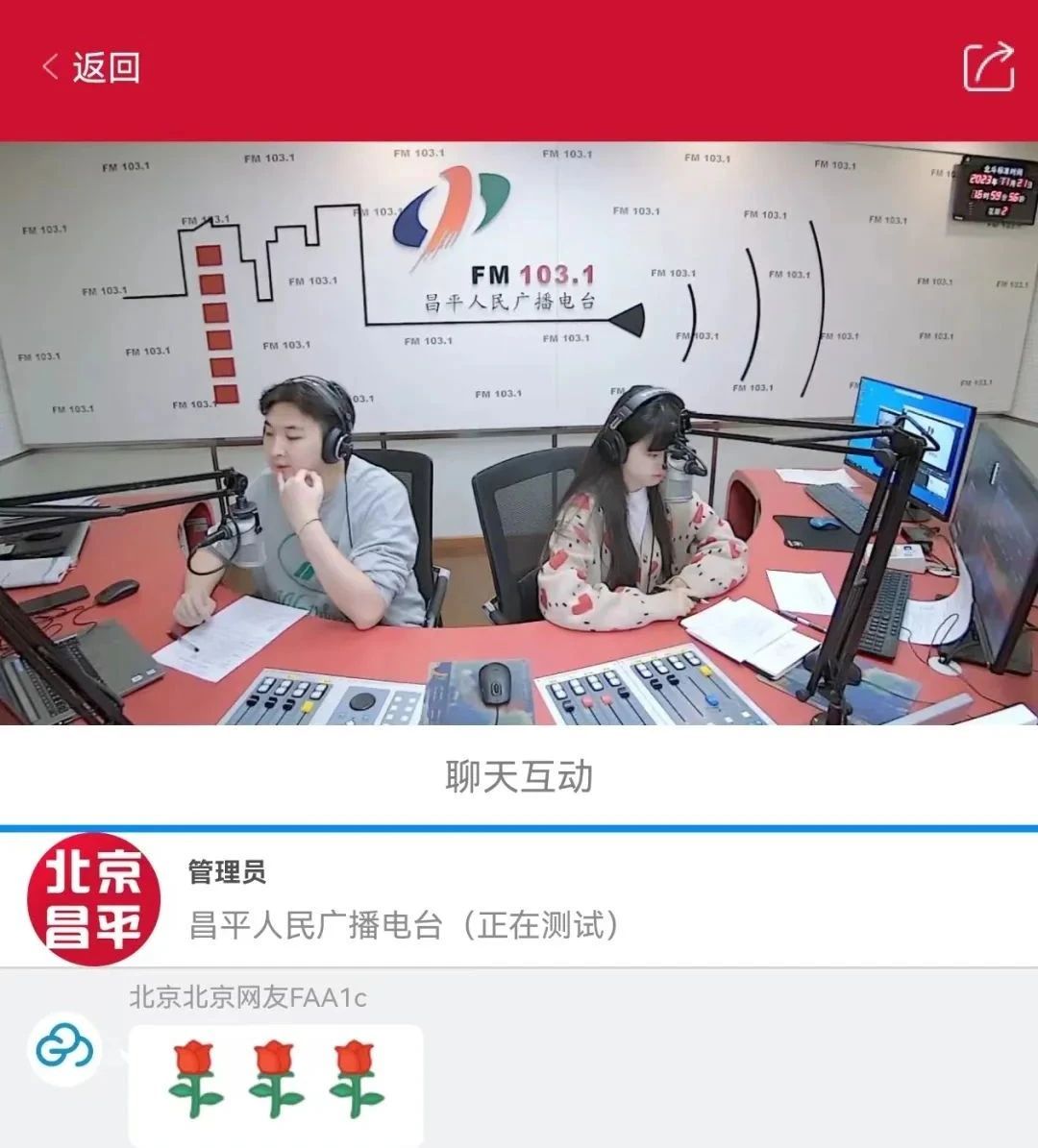1038x1148 pixels.
Task: Go back using the 返回 button
Action: point(91,67)
